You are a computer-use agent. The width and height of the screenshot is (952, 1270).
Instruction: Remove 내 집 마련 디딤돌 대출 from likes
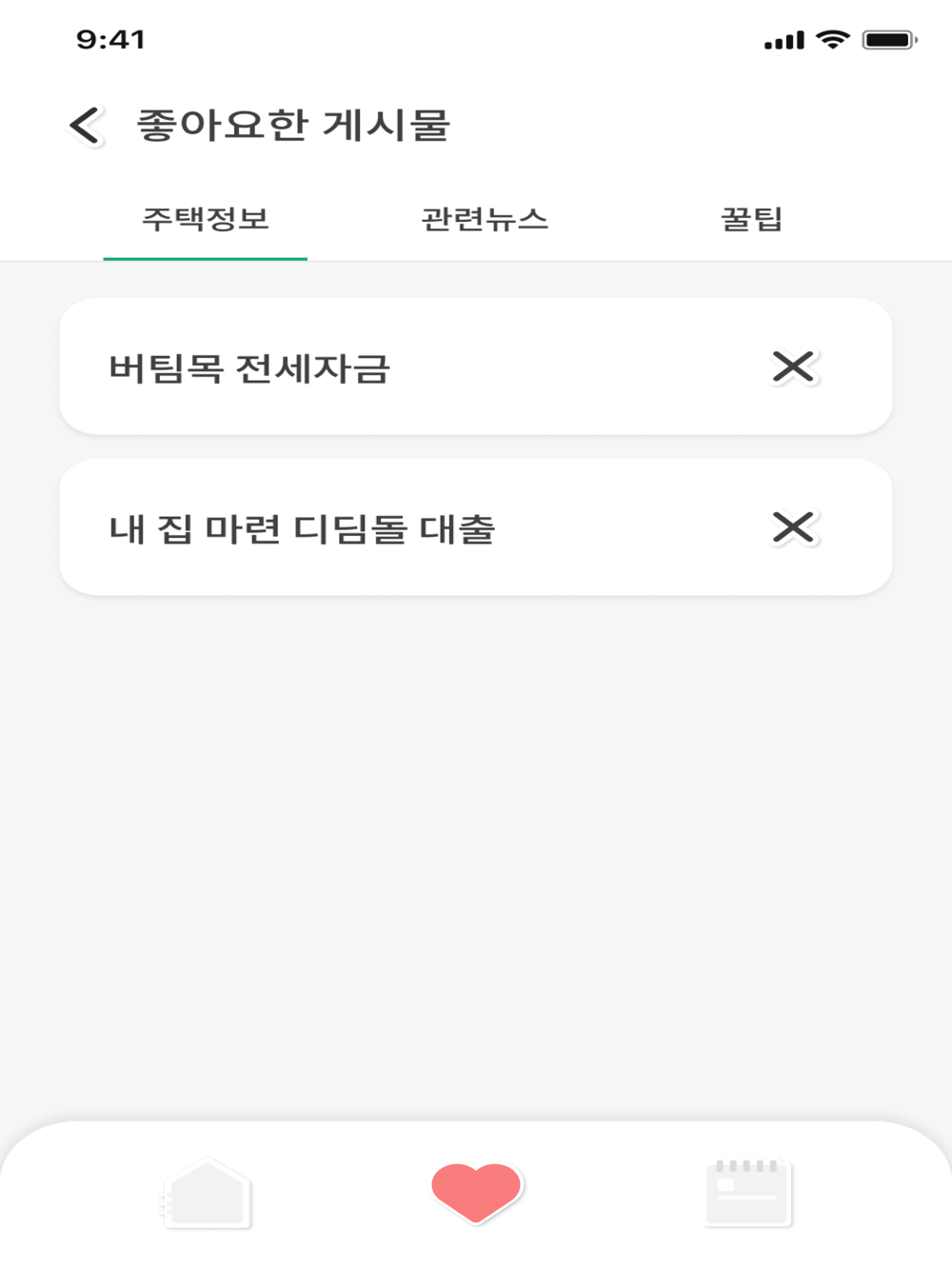[x=793, y=527]
